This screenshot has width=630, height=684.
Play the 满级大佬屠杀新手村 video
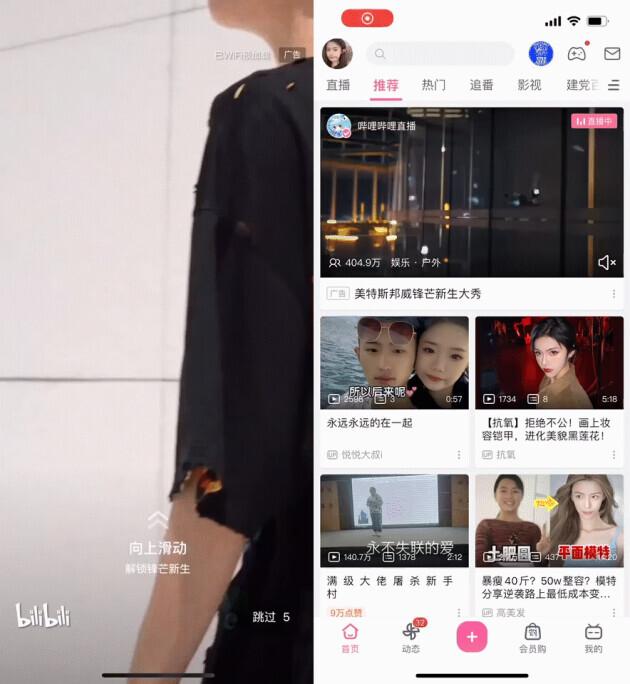[394, 520]
